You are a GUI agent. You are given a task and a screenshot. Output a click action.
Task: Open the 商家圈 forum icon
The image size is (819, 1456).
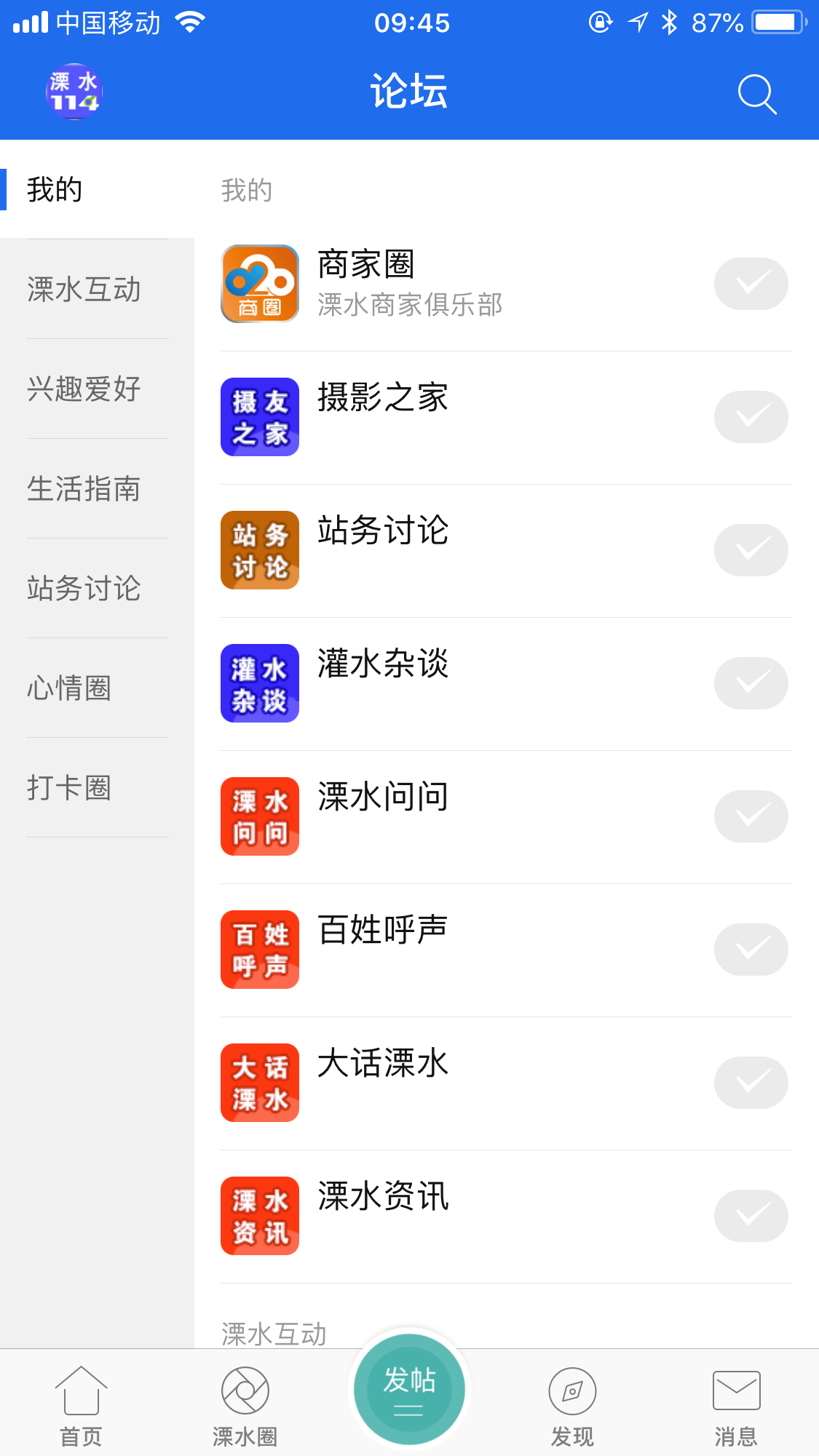coord(259,284)
